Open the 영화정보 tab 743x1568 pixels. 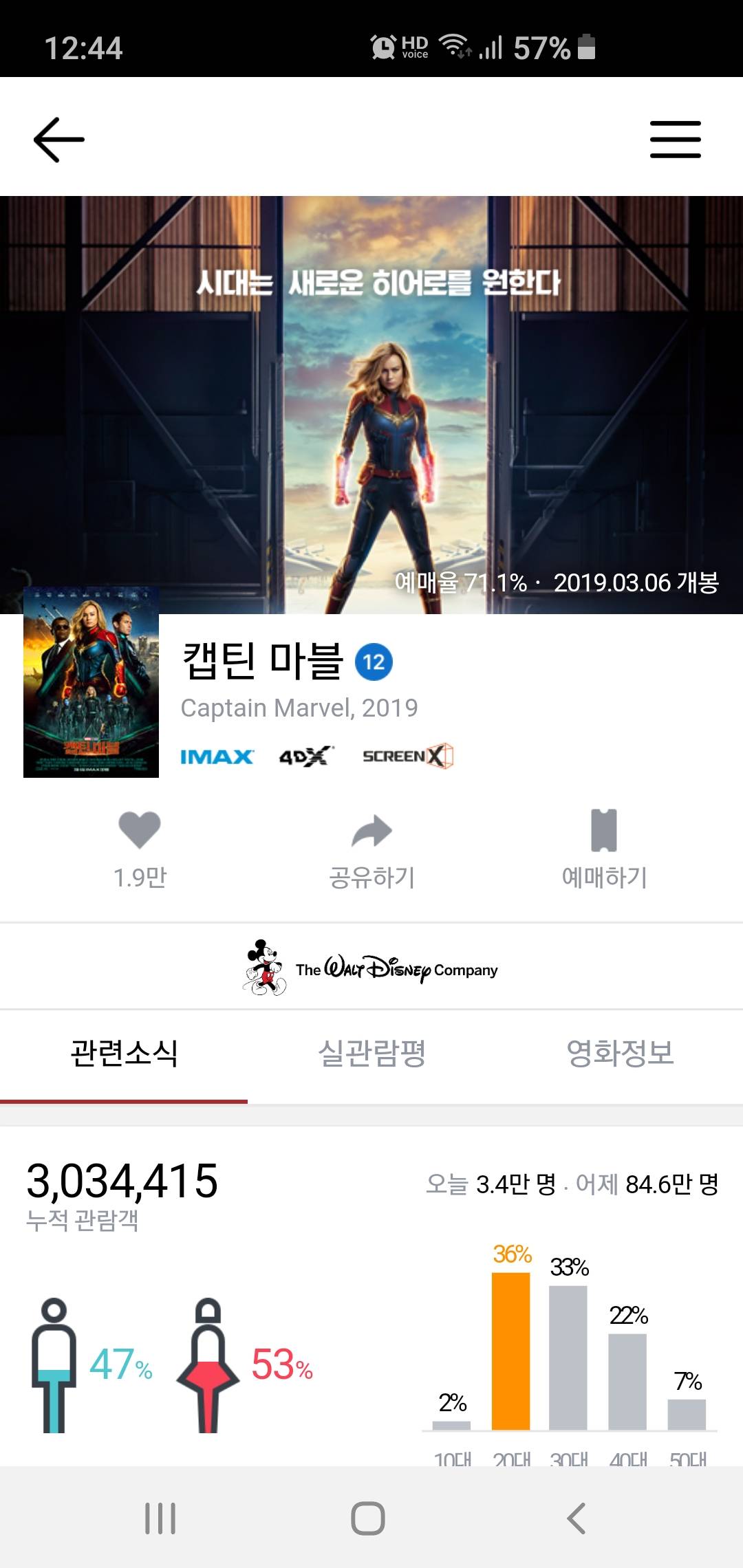(619, 1054)
